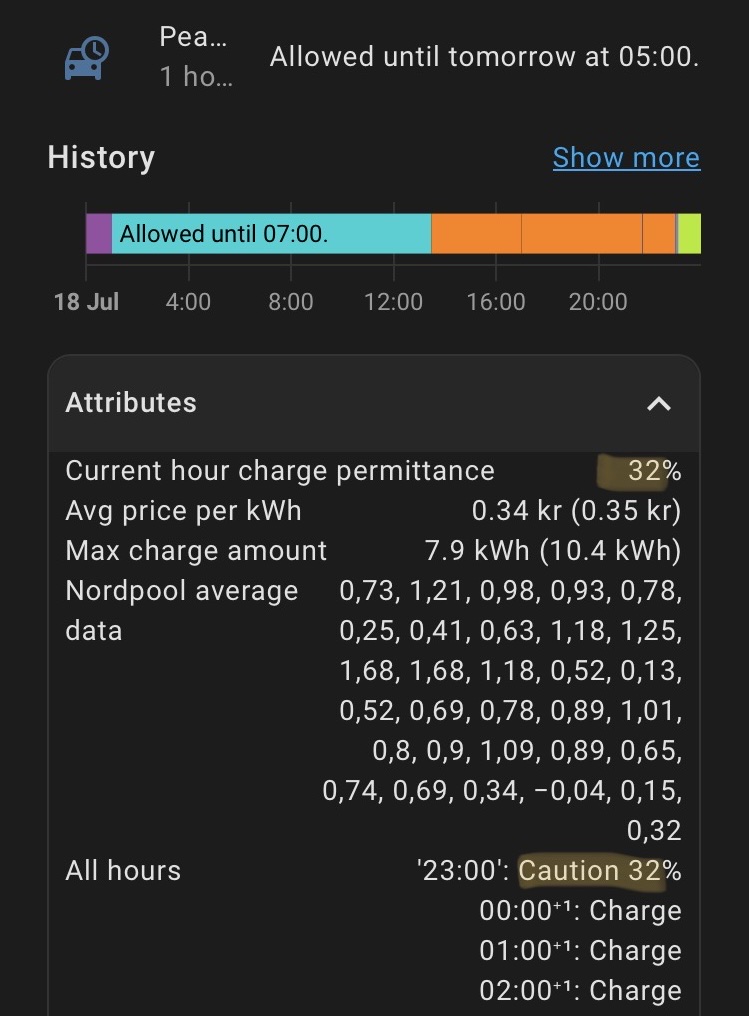Screen dimensions: 749x1016
Task: Select the cyan 'Allowed until 07:00' timeline segment
Action: pyautogui.click(x=270, y=234)
